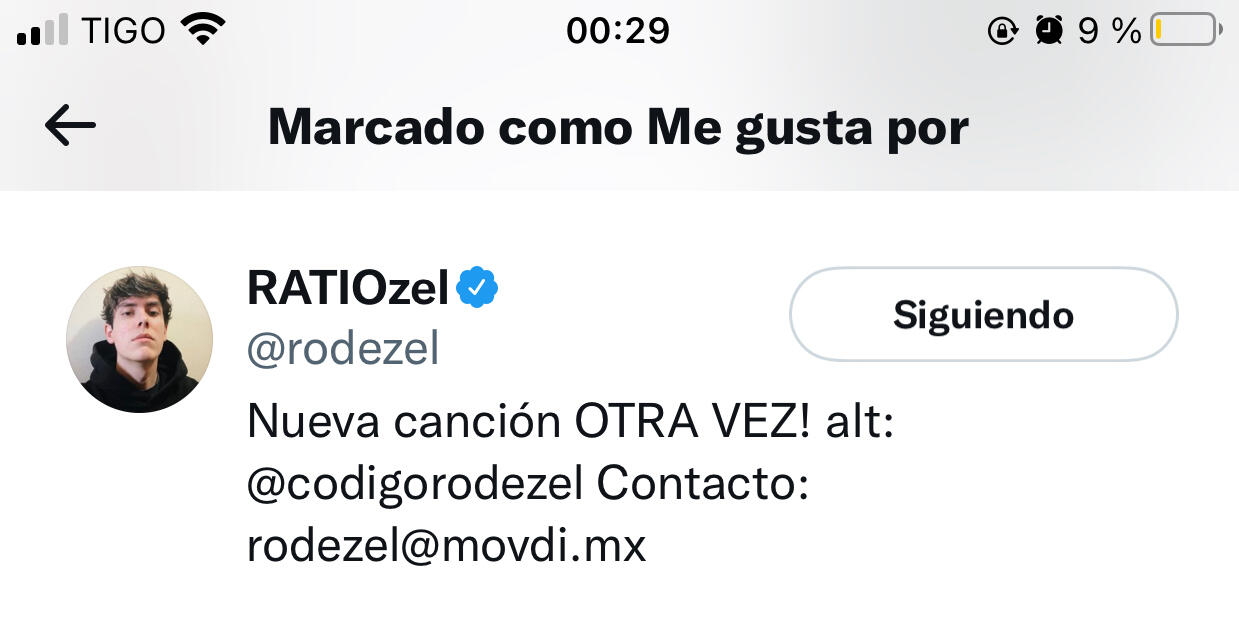Open RATIOzel's profile picture
The image size is (1239, 635).
click(139, 339)
